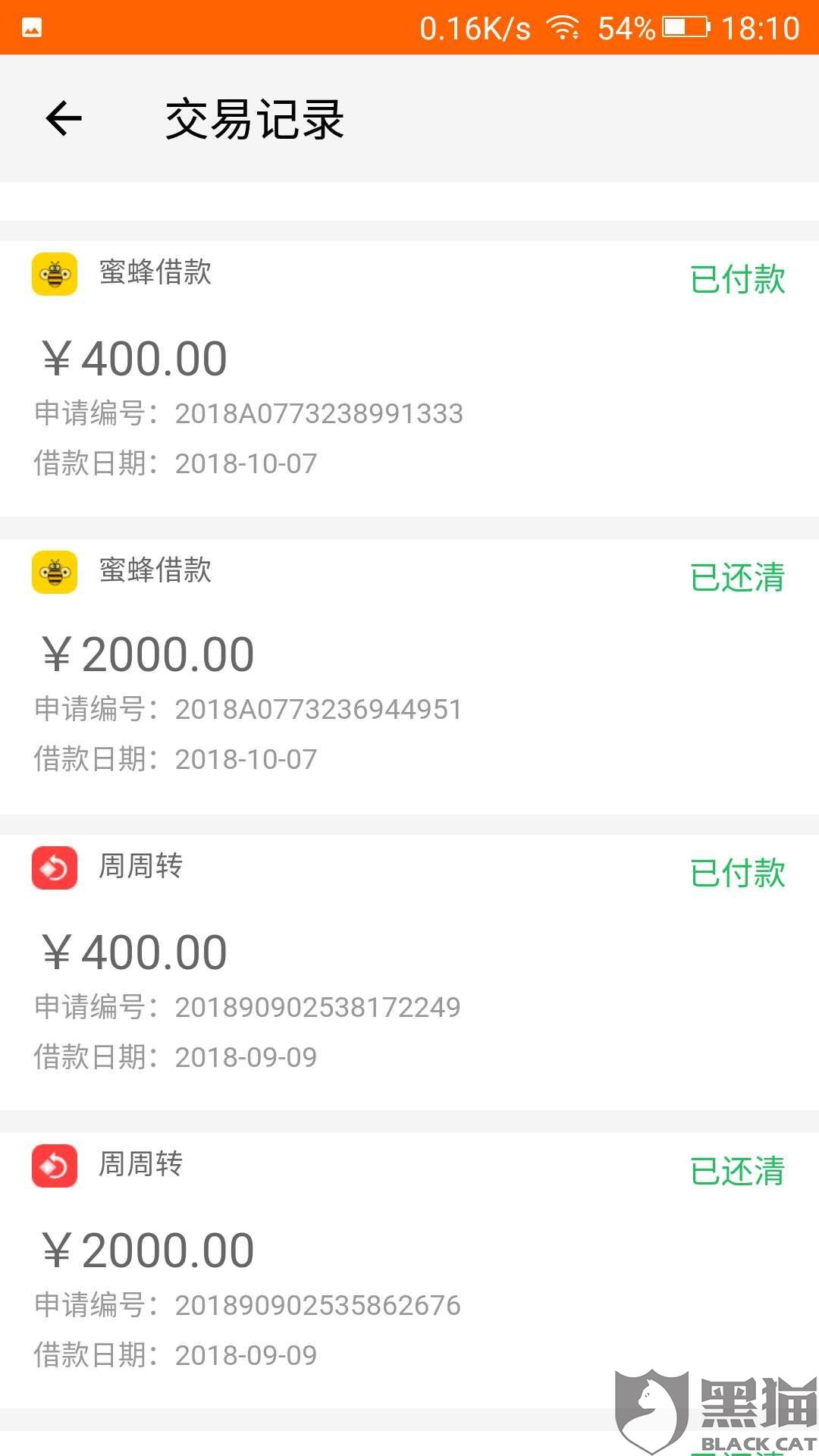
Task: Open the 周周转 ¥400.00 record marked 已付款
Action: [x=409, y=972]
